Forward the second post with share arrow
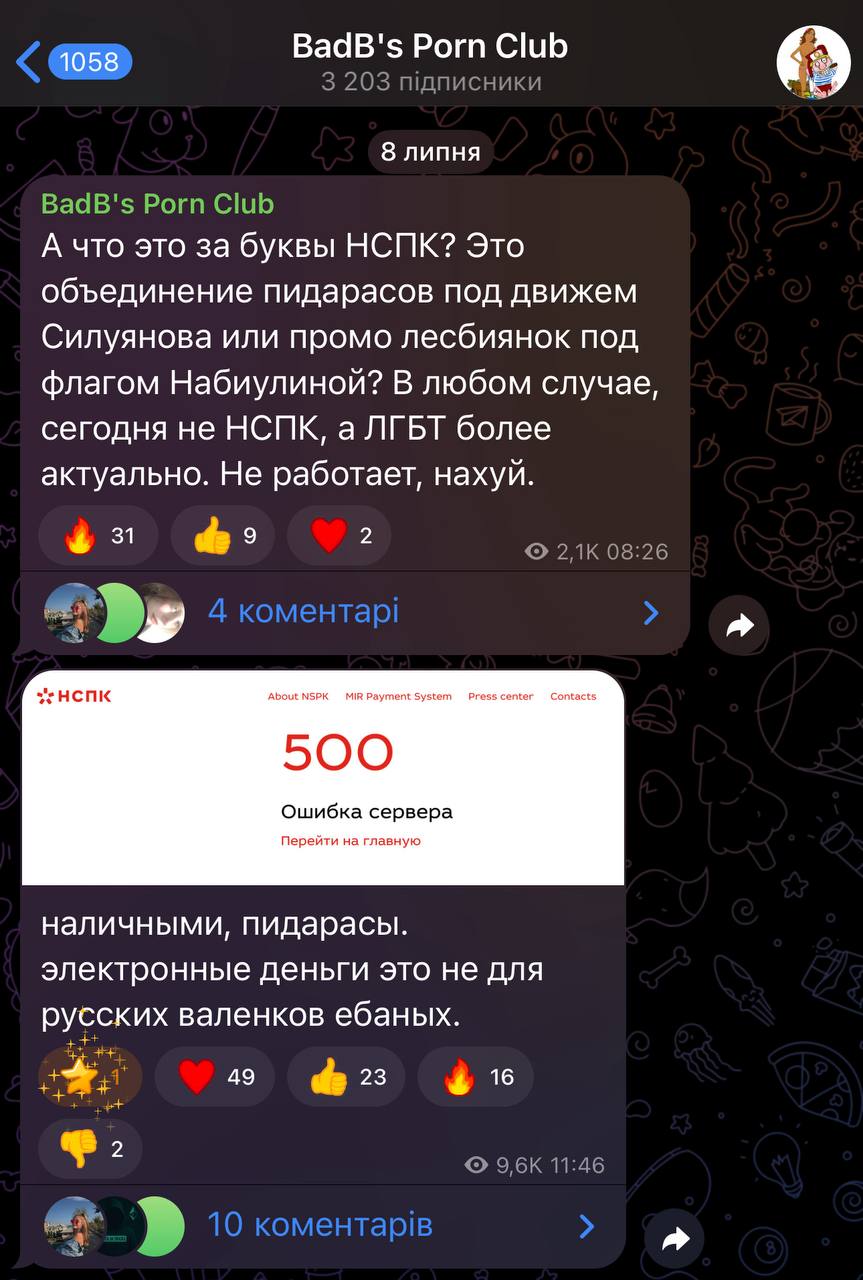This screenshot has width=863, height=1280. point(675,1240)
